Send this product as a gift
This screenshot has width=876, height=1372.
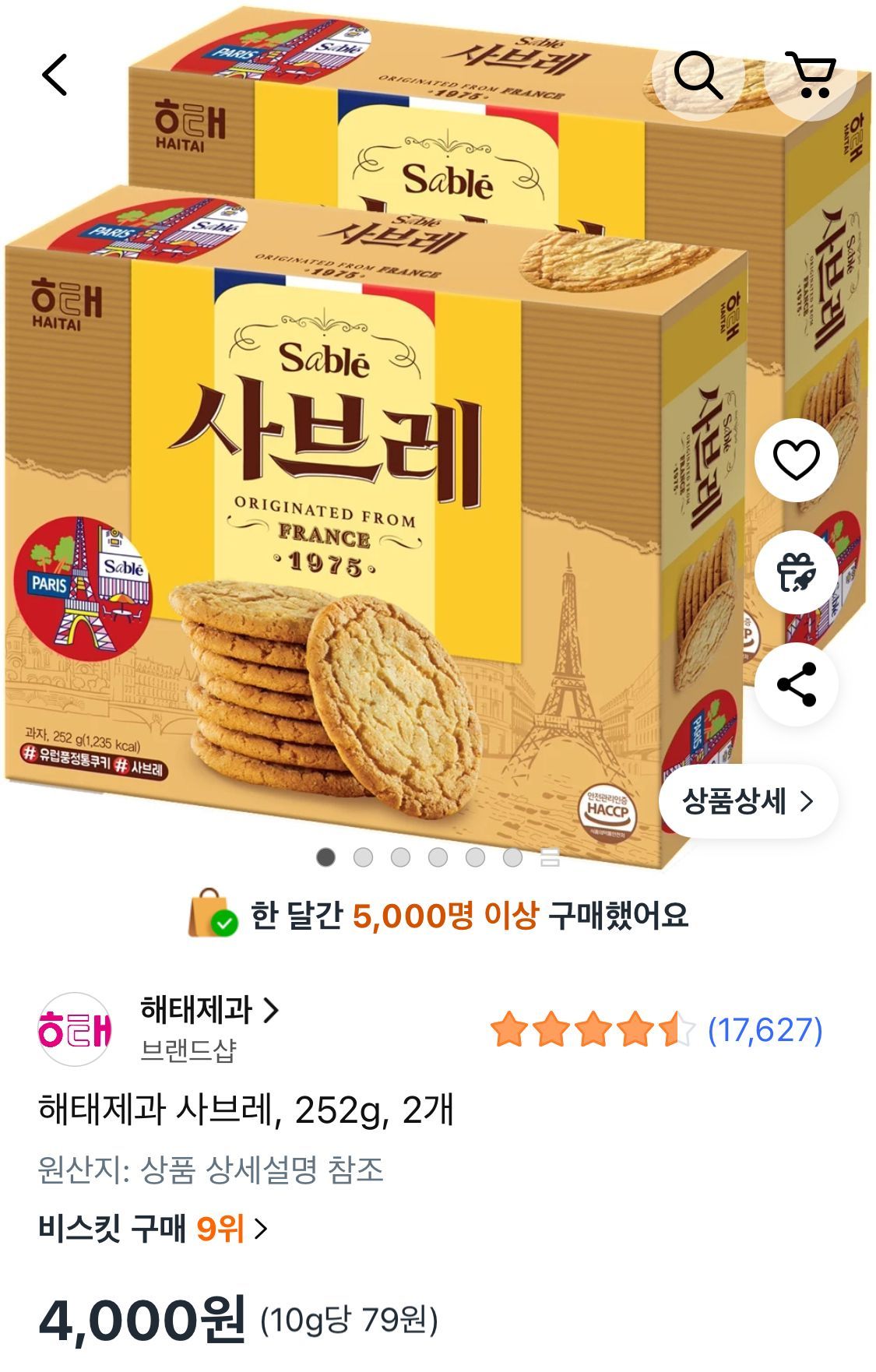click(x=796, y=572)
